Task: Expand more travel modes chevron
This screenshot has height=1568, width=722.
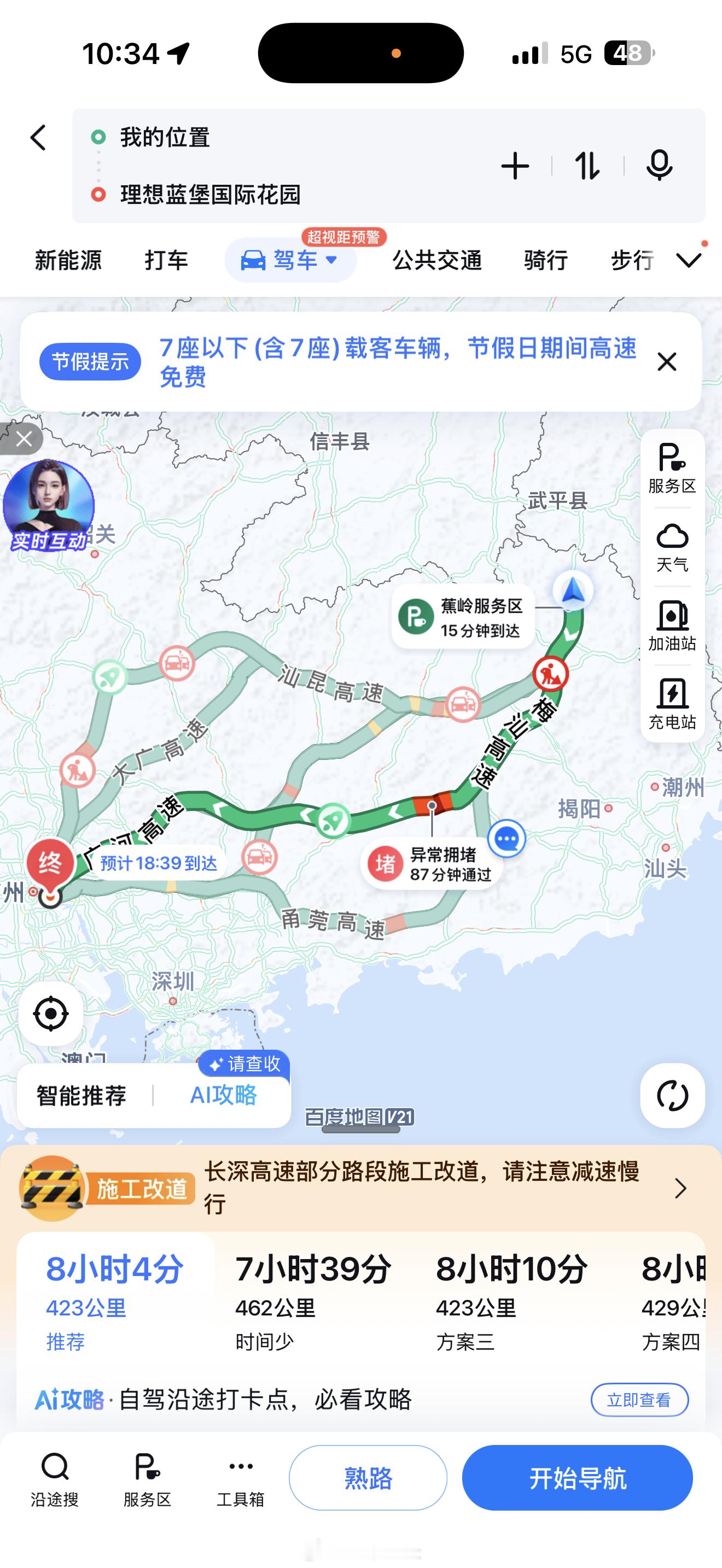Action: pyautogui.click(x=689, y=261)
